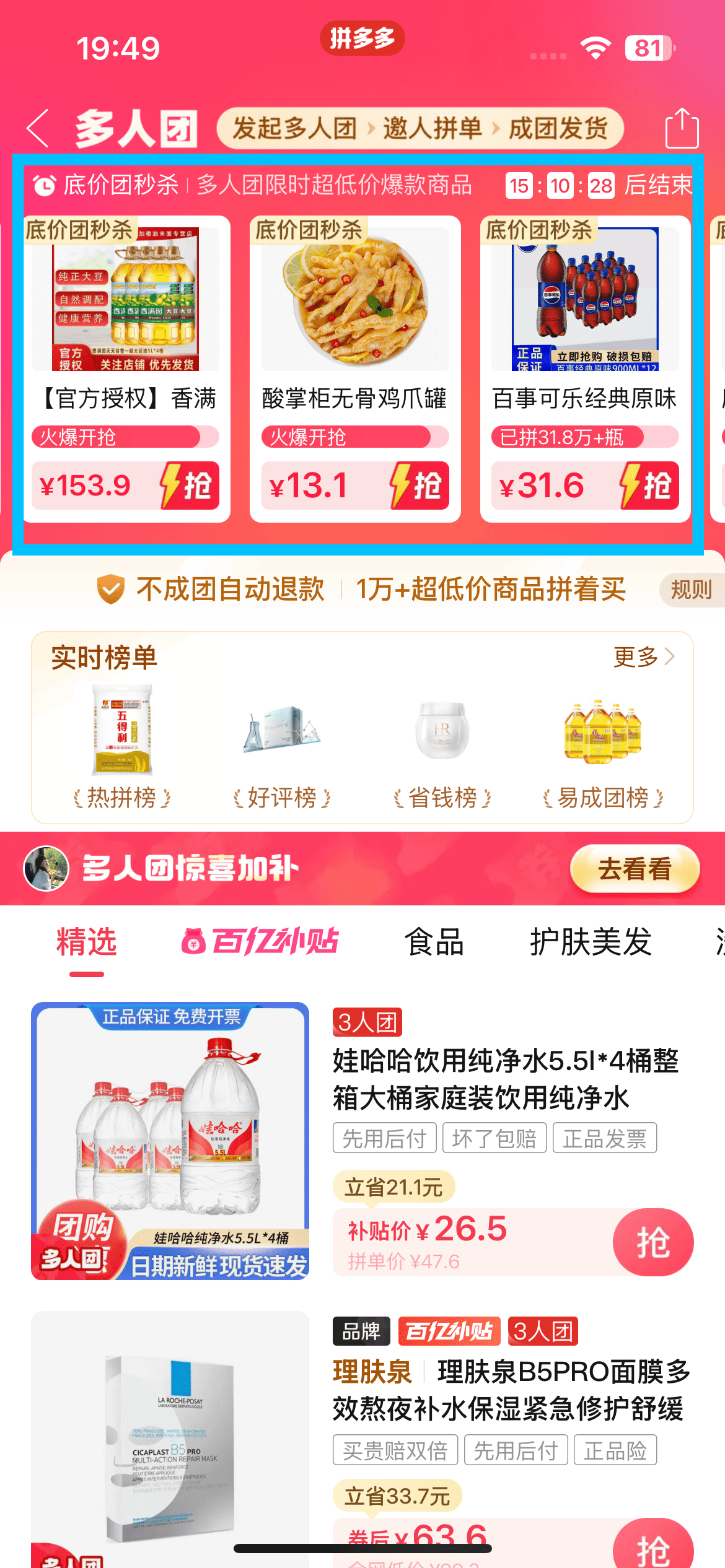Tap 抢 for 娃哈哈 water at ¥26.5
This screenshot has width=725, height=1568.
pos(652,1242)
